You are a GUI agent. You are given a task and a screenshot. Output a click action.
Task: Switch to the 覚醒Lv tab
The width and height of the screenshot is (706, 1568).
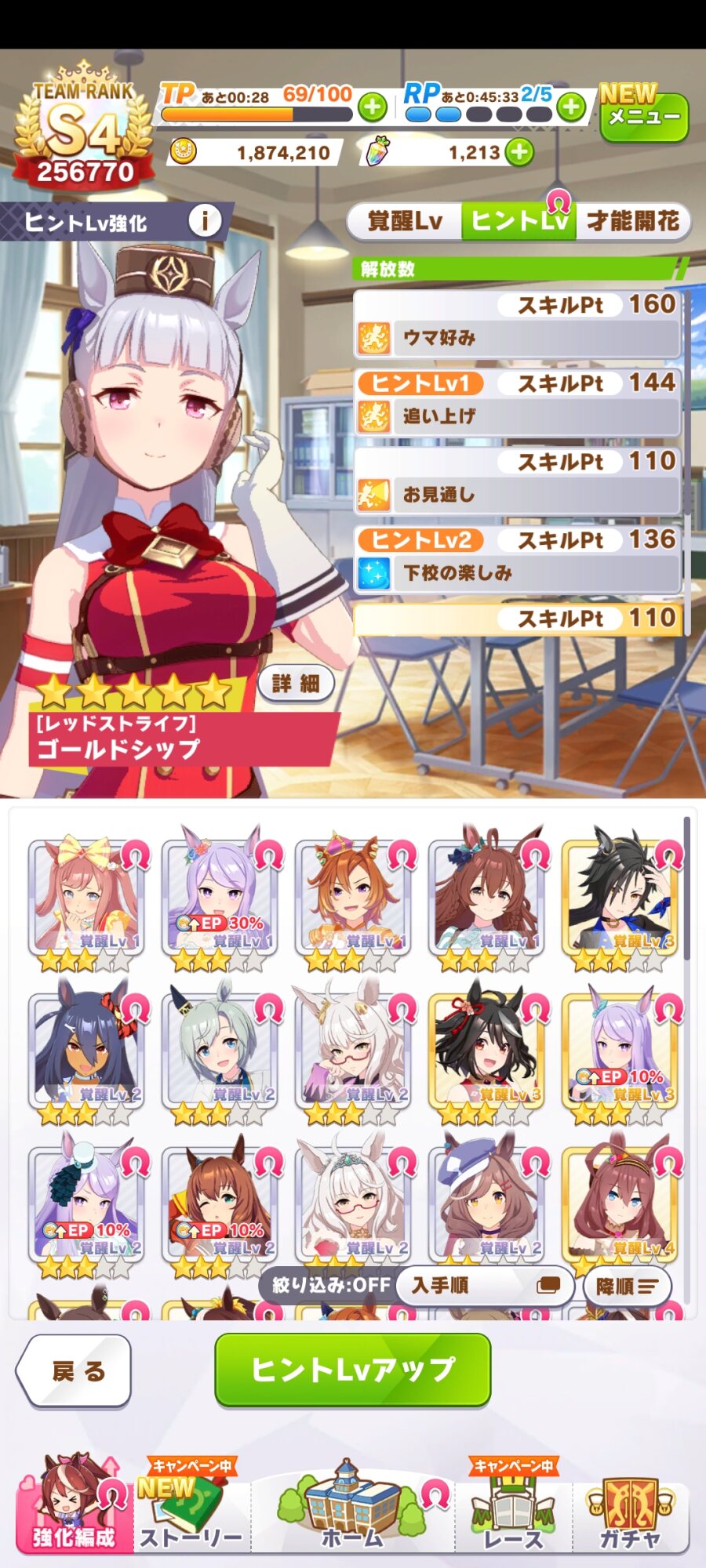(x=405, y=222)
